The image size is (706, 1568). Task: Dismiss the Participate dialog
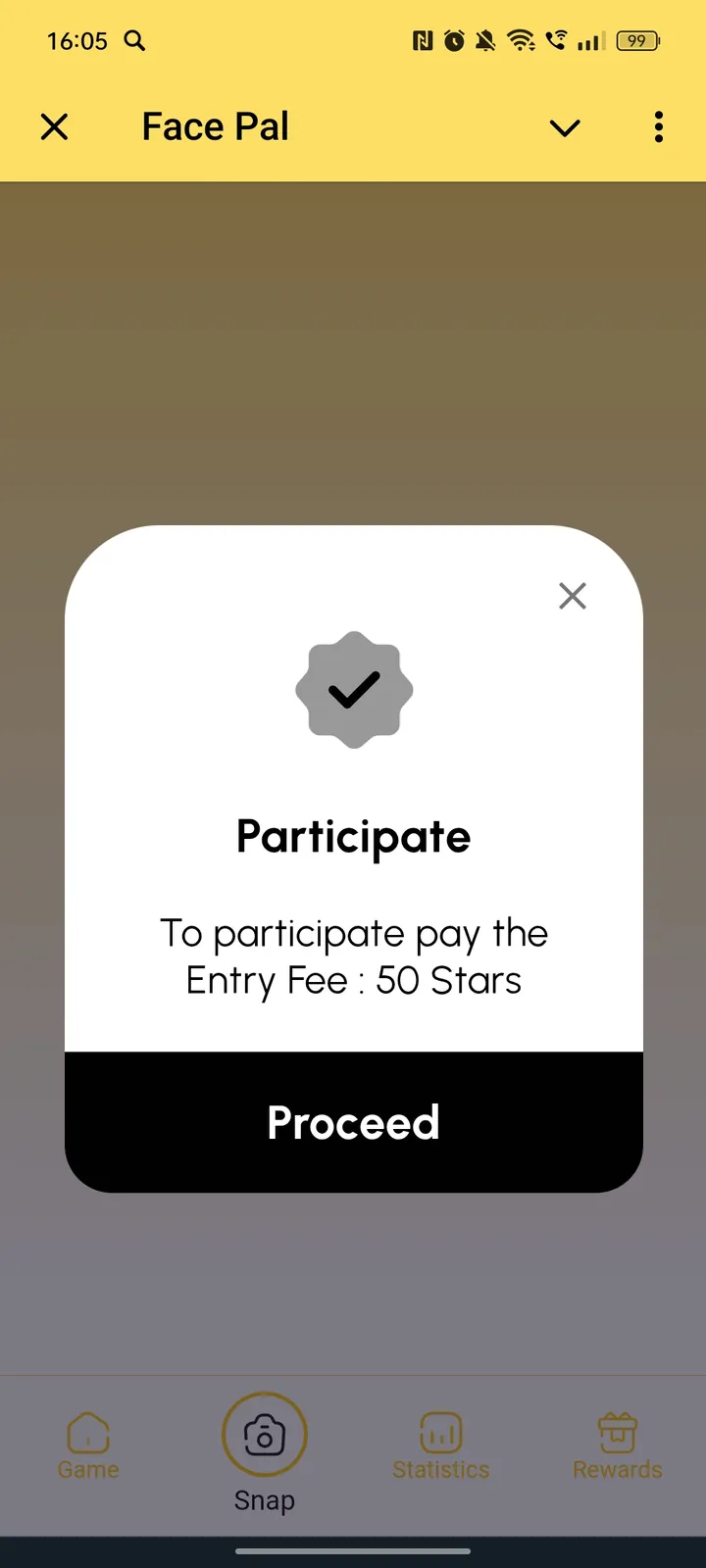click(x=573, y=596)
